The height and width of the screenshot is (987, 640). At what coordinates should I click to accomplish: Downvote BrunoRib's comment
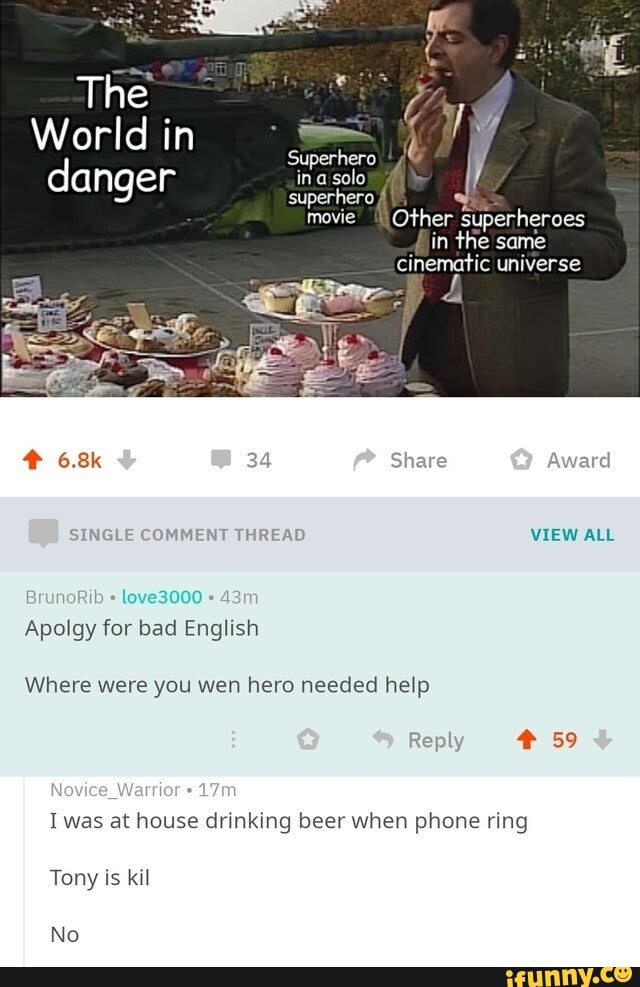[x=602, y=740]
